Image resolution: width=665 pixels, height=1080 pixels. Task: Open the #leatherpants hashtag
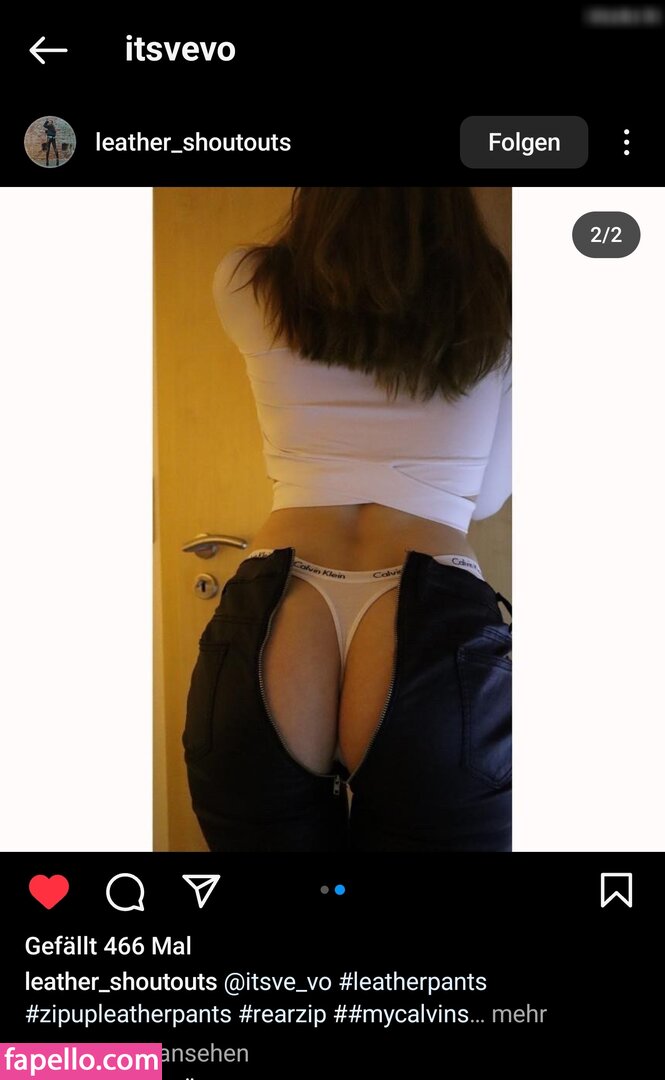point(412,982)
